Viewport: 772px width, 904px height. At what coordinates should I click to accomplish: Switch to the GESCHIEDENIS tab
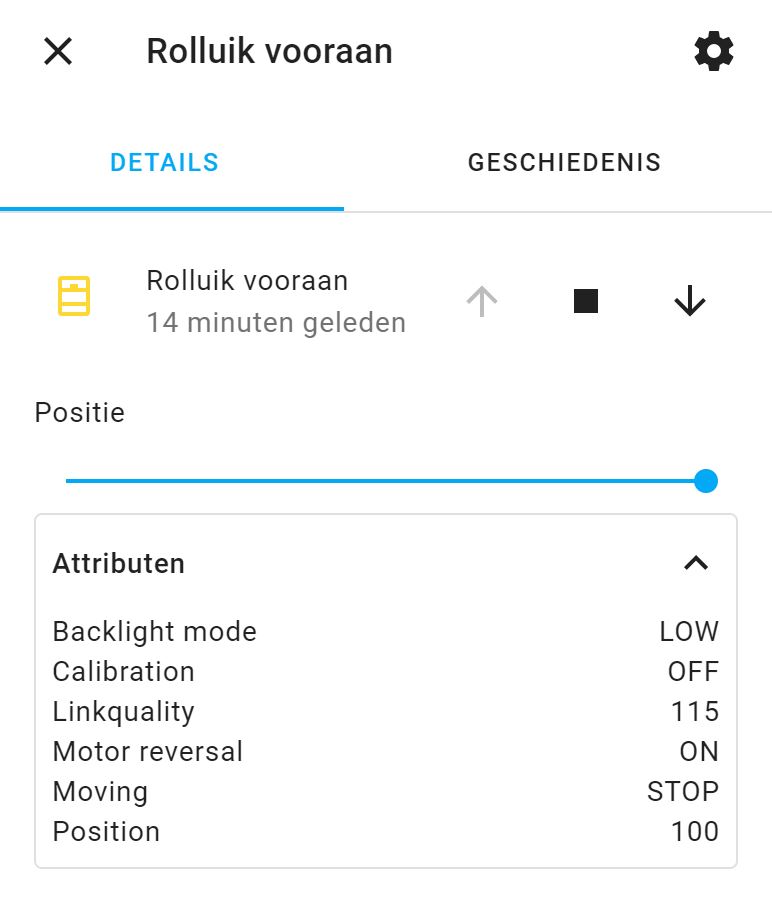point(565,162)
